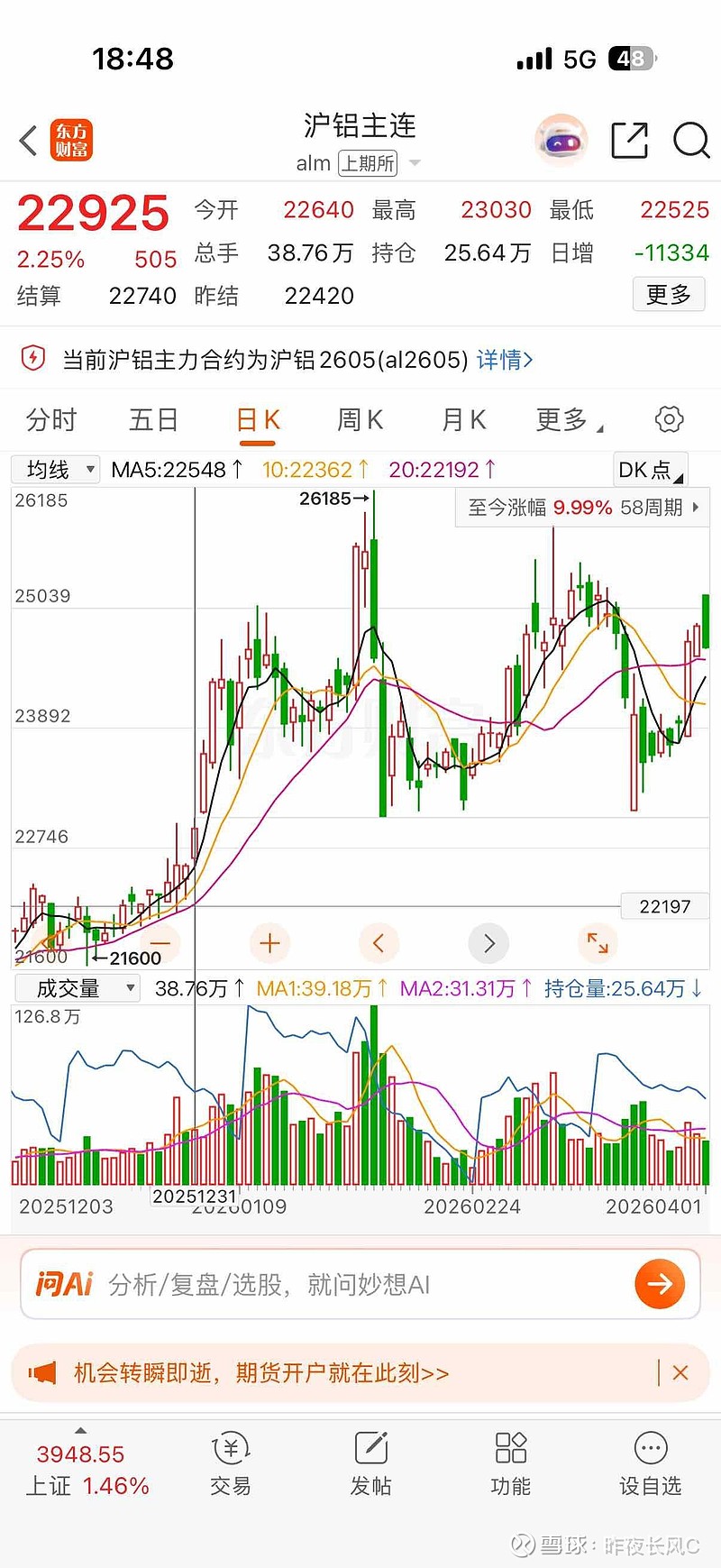
Task: Open 详情 link for the main contract
Action: (x=505, y=360)
